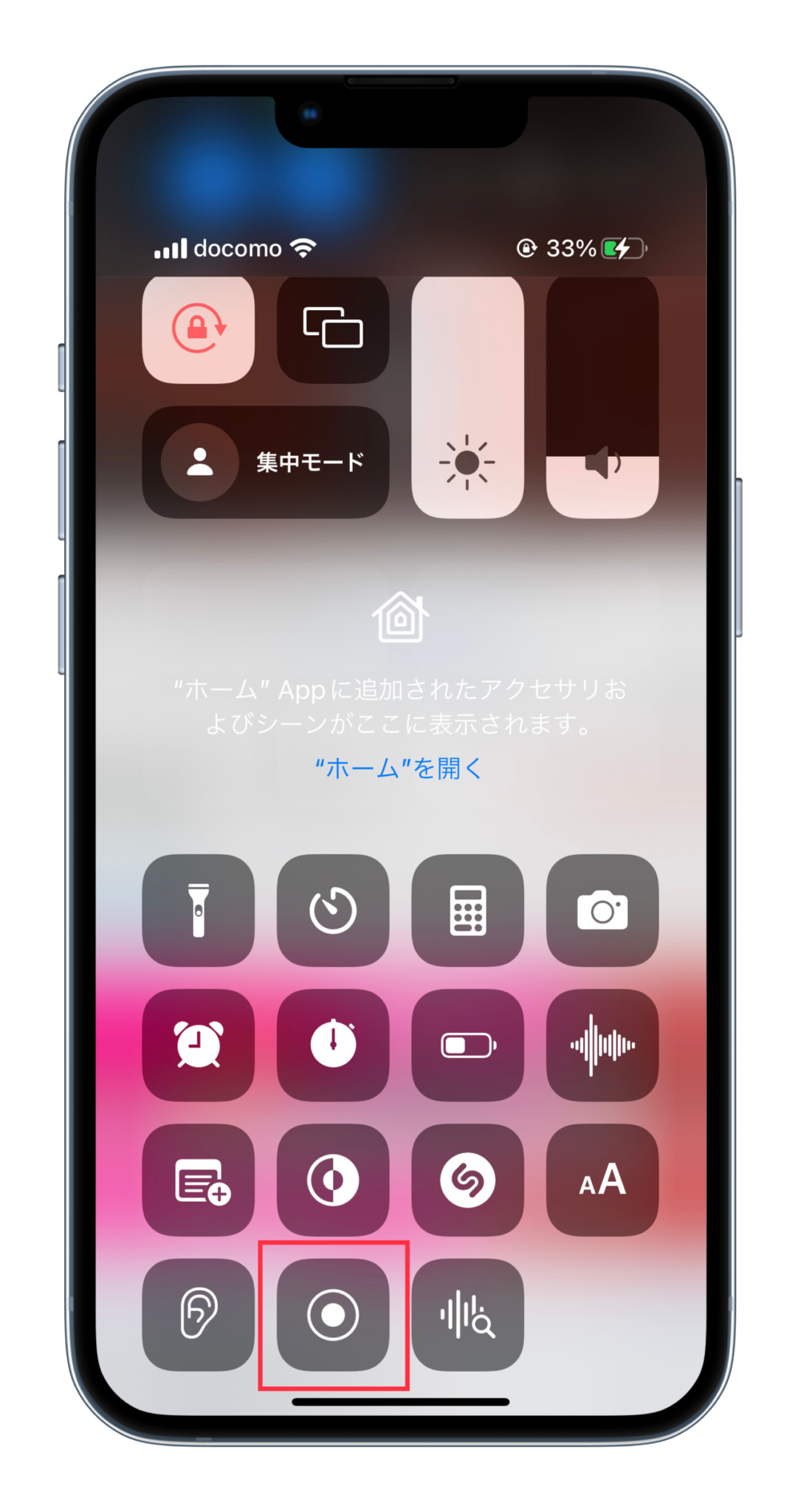Open the 集中モード focus control
The height and width of the screenshot is (1512, 801).
pos(265,462)
